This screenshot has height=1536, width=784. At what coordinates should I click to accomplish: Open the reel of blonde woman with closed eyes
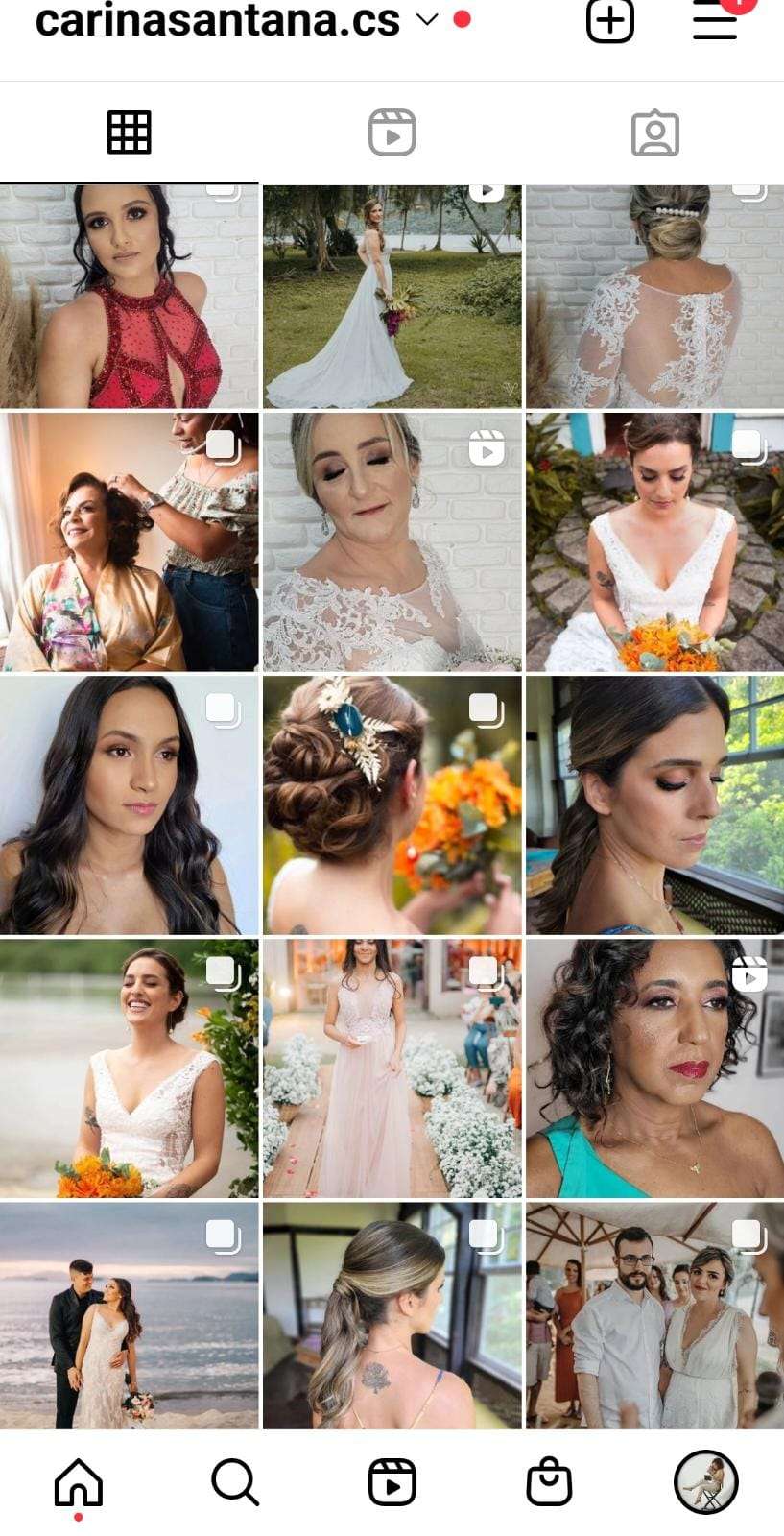tap(392, 541)
